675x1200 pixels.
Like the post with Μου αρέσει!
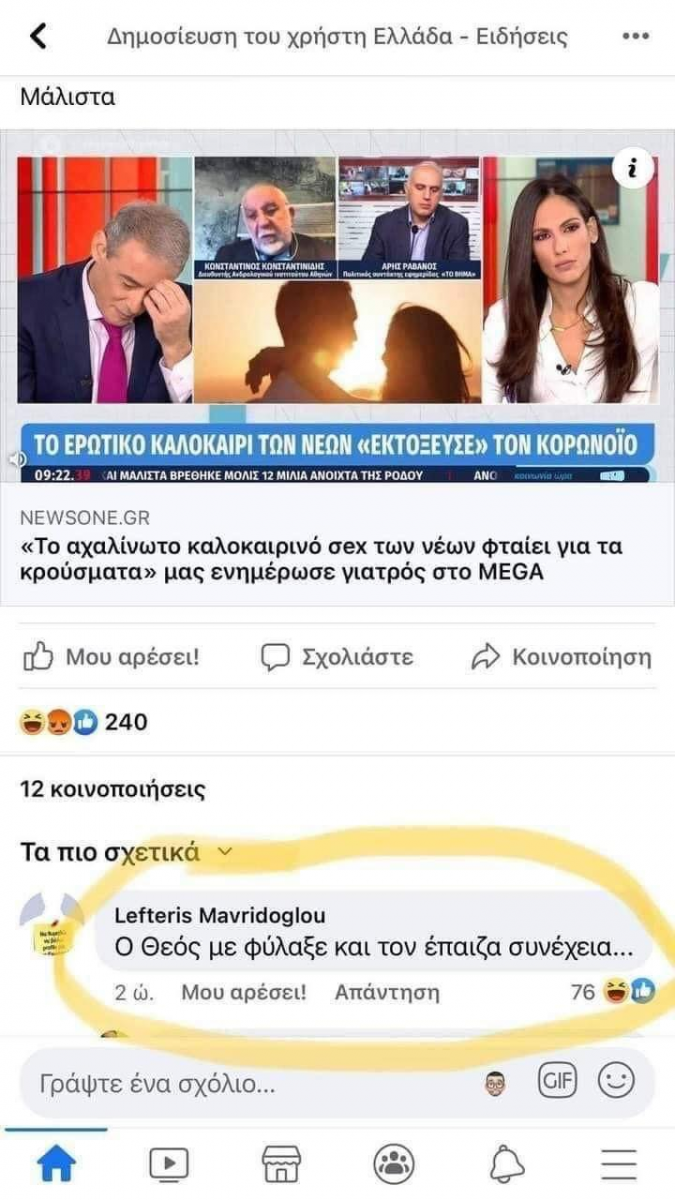111,657
